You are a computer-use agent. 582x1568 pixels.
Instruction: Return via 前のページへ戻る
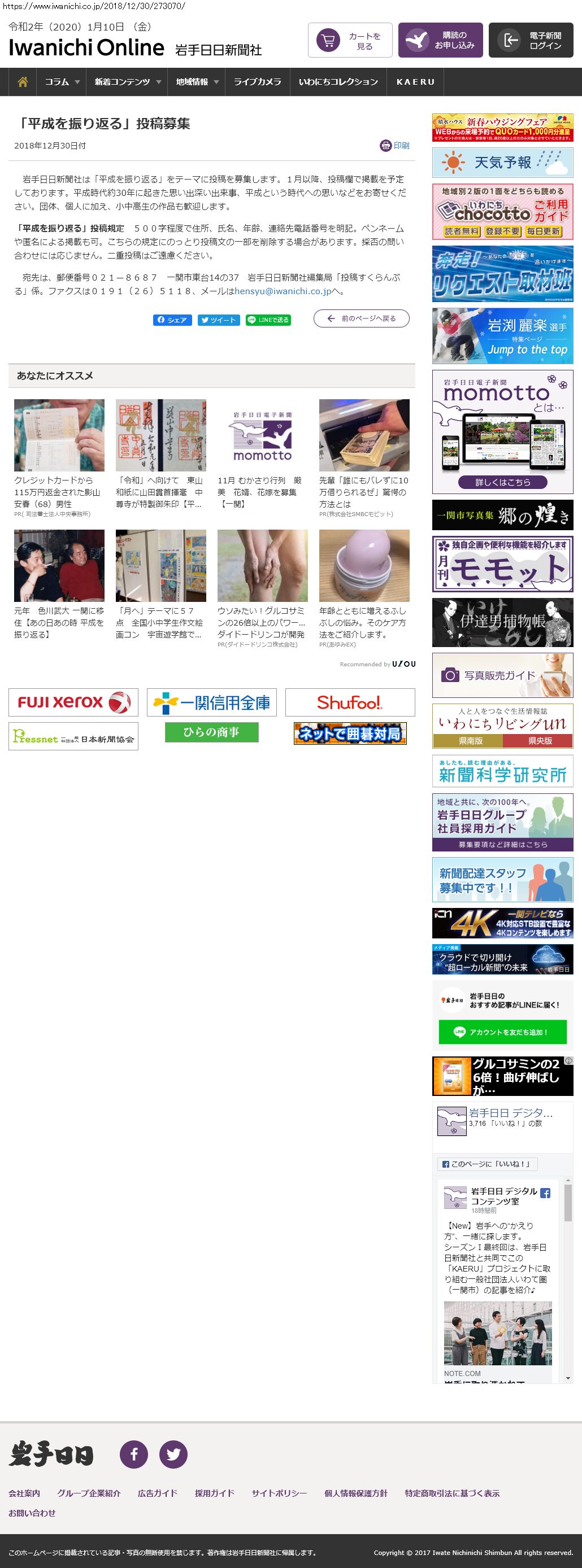coord(361,318)
